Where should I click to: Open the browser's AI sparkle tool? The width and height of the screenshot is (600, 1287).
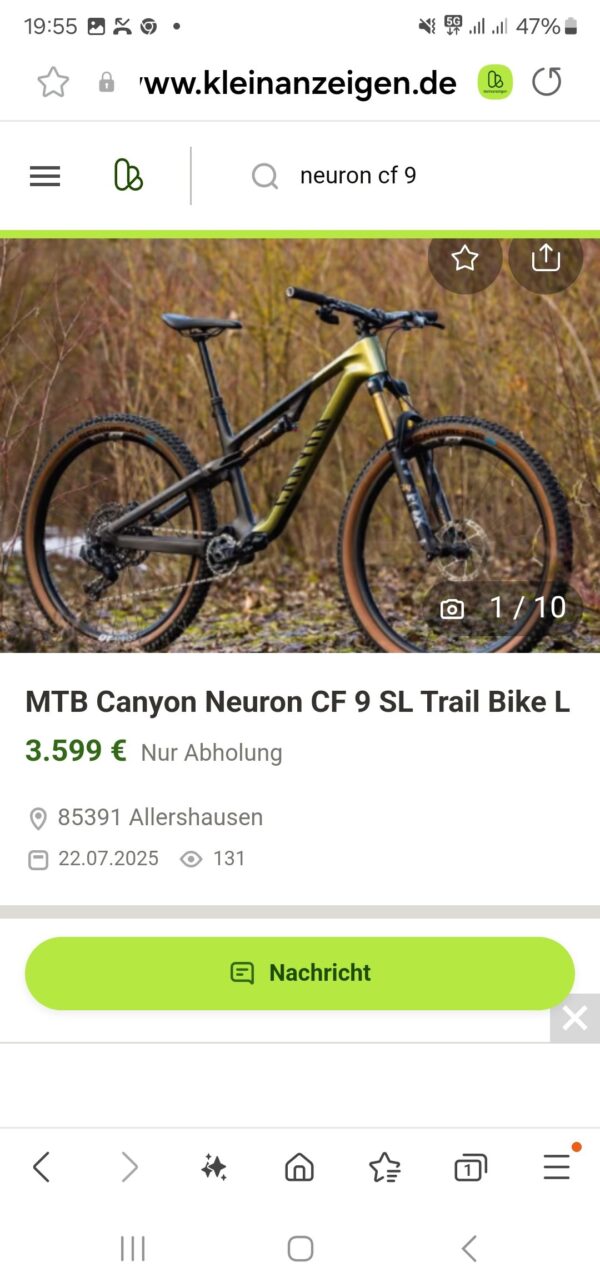tap(214, 1166)
